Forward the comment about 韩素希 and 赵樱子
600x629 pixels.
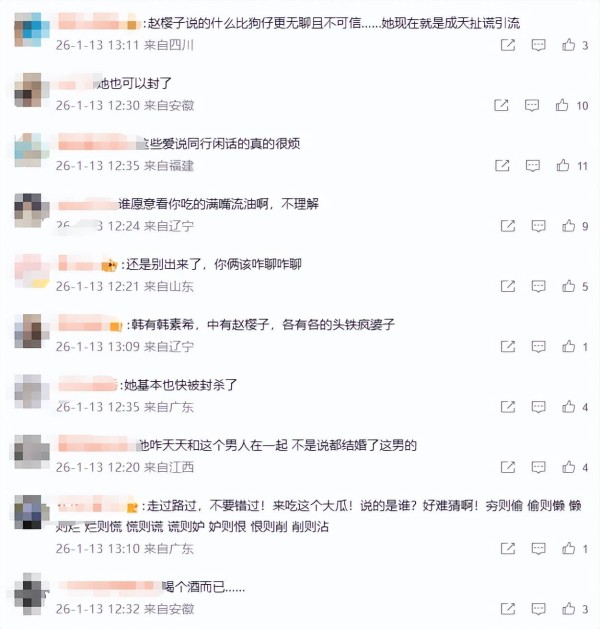[x=508, y=347]
